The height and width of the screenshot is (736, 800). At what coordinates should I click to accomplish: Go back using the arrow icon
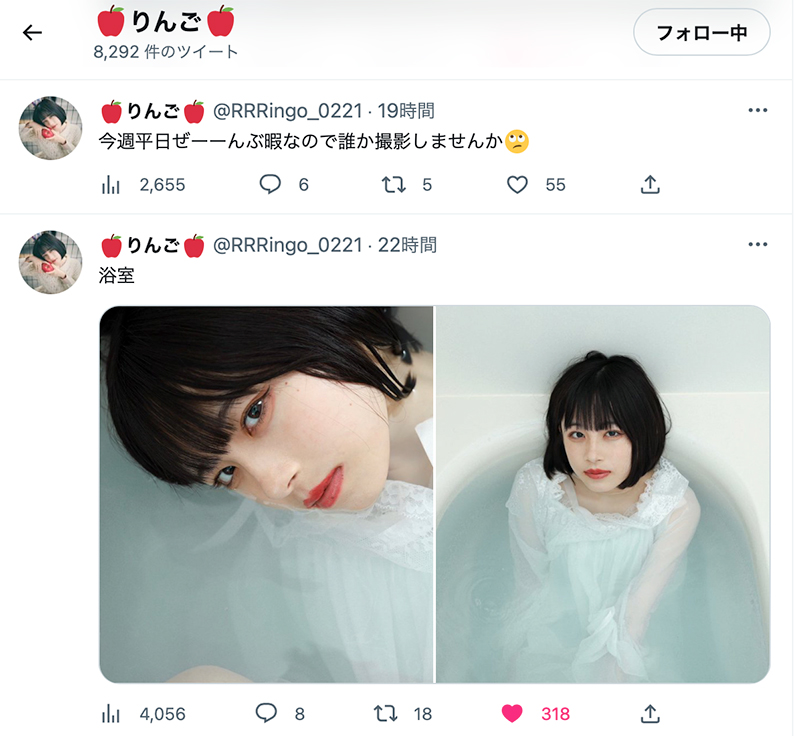pos(32,33)
